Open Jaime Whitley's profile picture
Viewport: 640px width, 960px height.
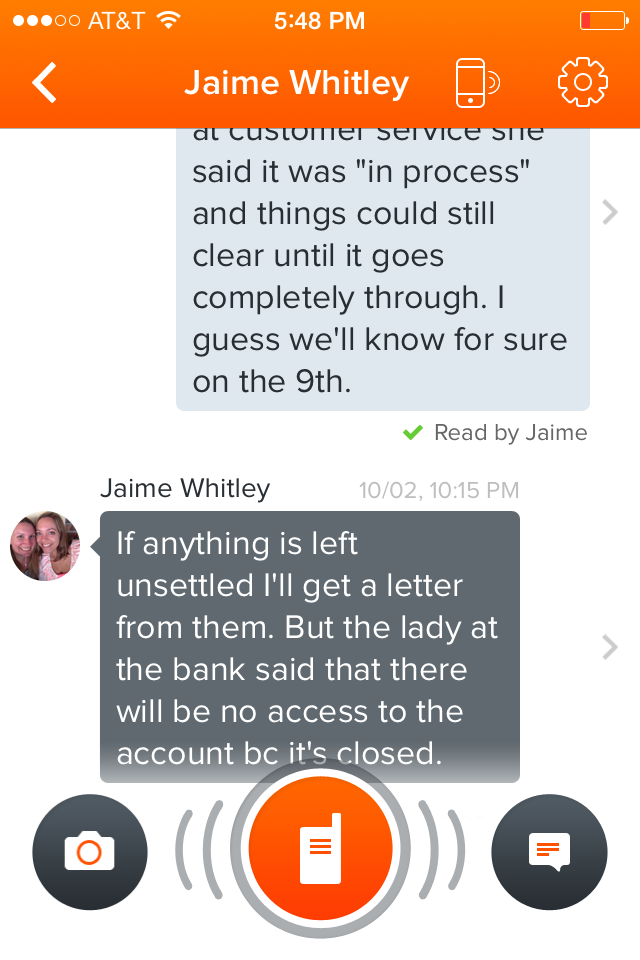(45, 546)
